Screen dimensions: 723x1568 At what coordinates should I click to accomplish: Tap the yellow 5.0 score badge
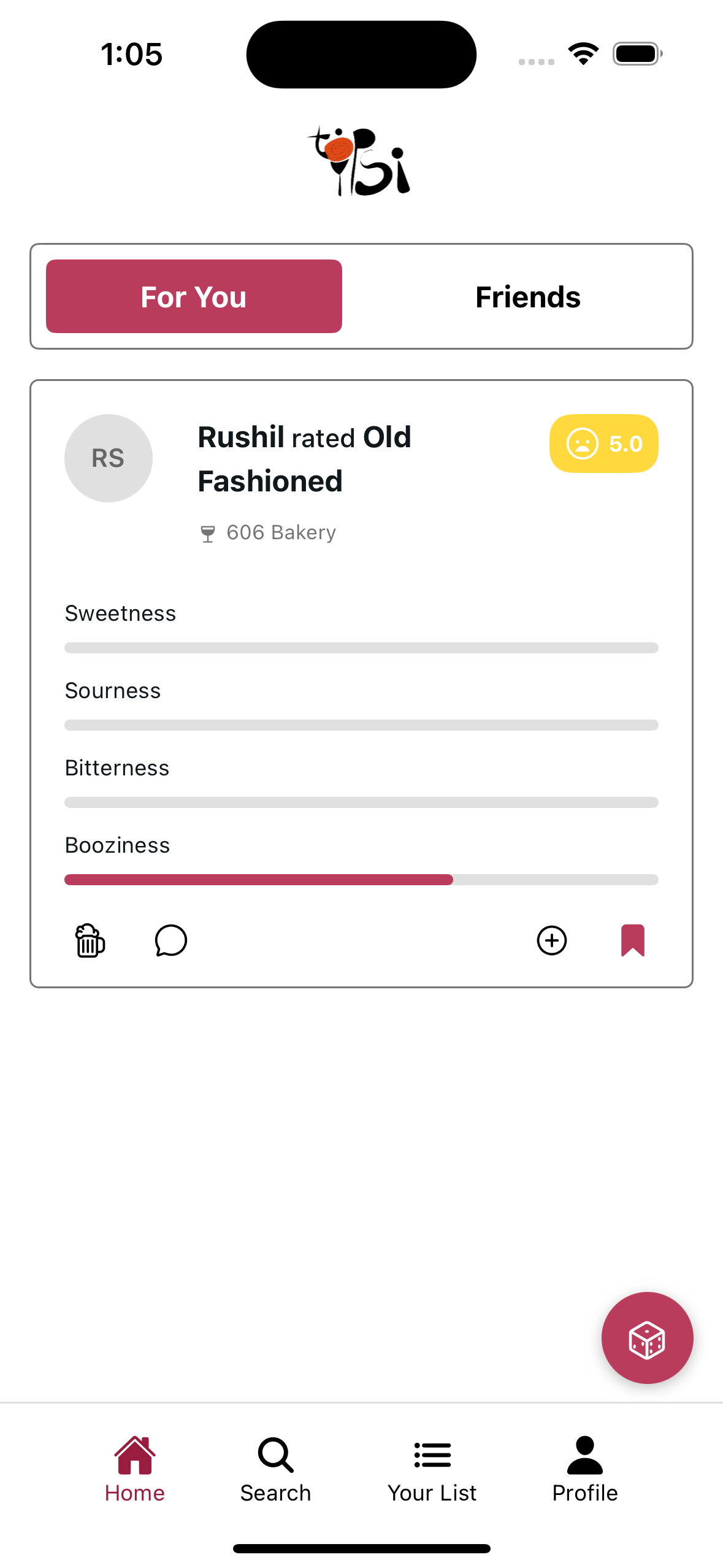point(603,444)
